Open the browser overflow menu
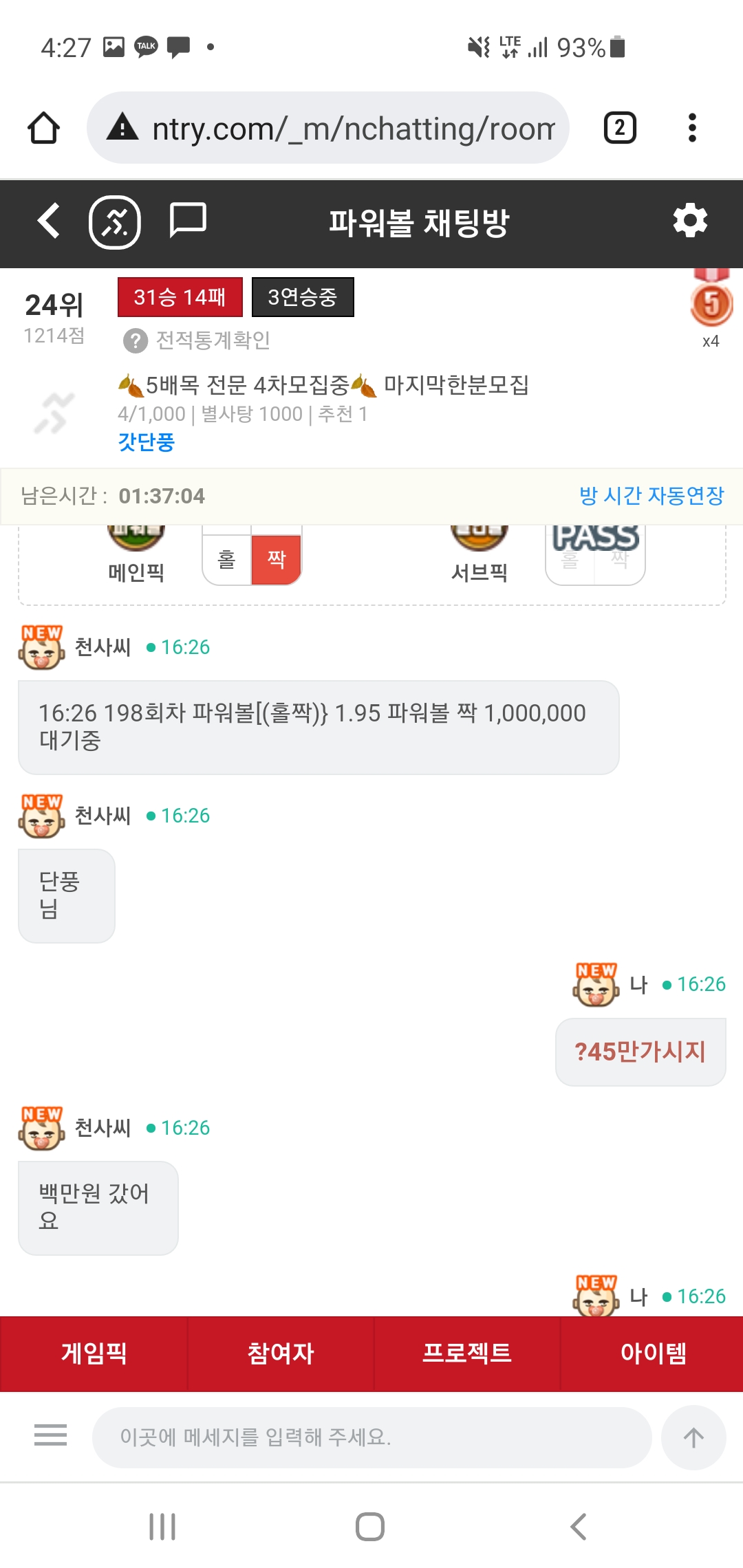The image size is (743, 1568). pos(692,128)
